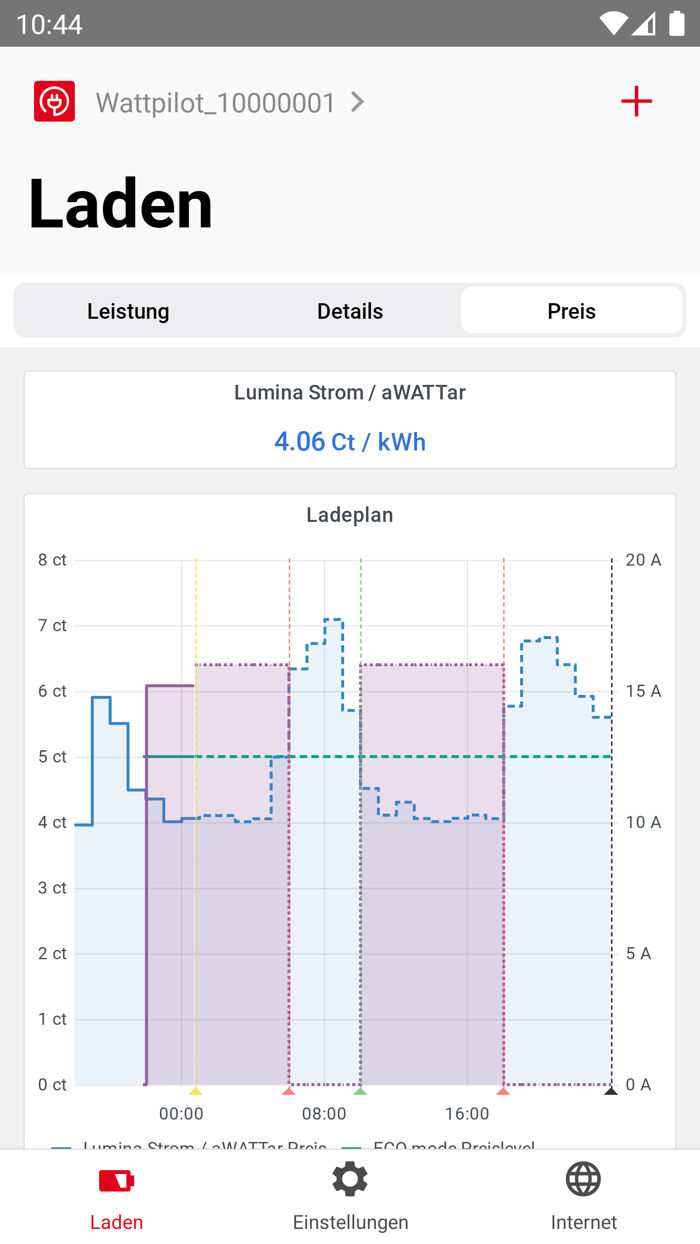Viewport: 700px width, 1244px height.
Task: Open the Laden bottom navigation item
Action: coord(117,1197)
